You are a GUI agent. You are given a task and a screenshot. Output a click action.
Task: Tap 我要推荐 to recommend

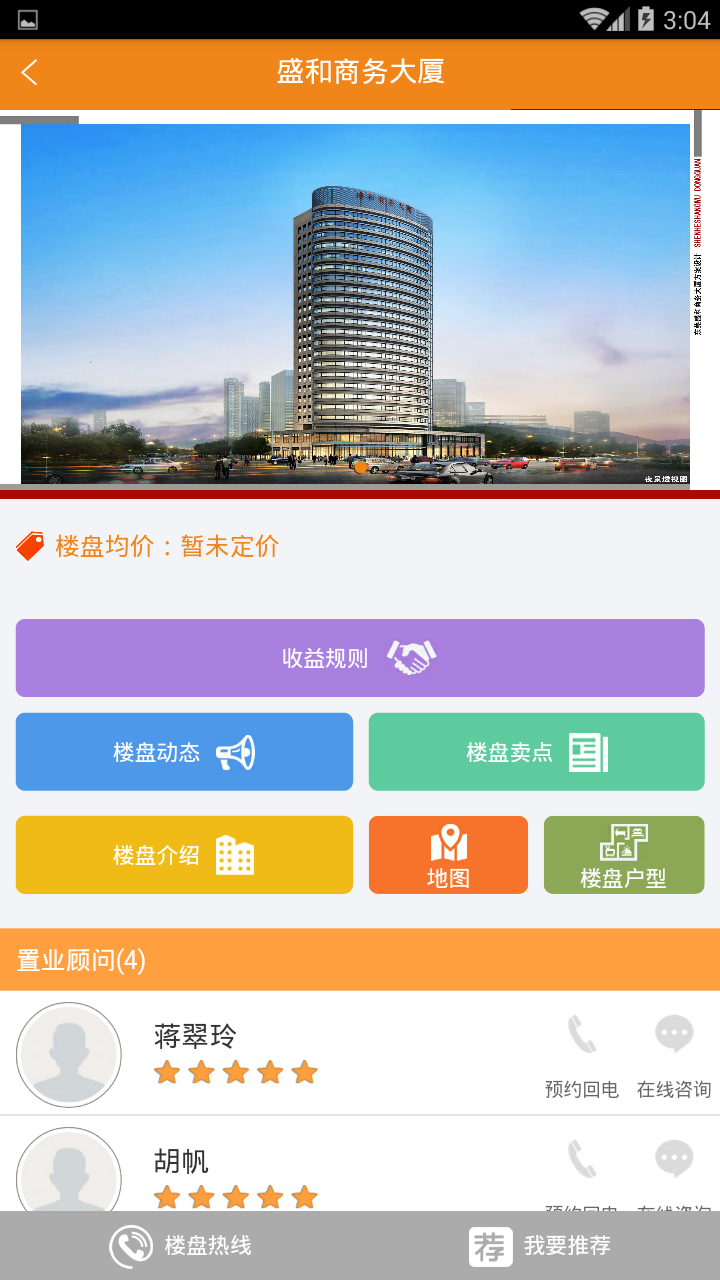click(540, 1246)
